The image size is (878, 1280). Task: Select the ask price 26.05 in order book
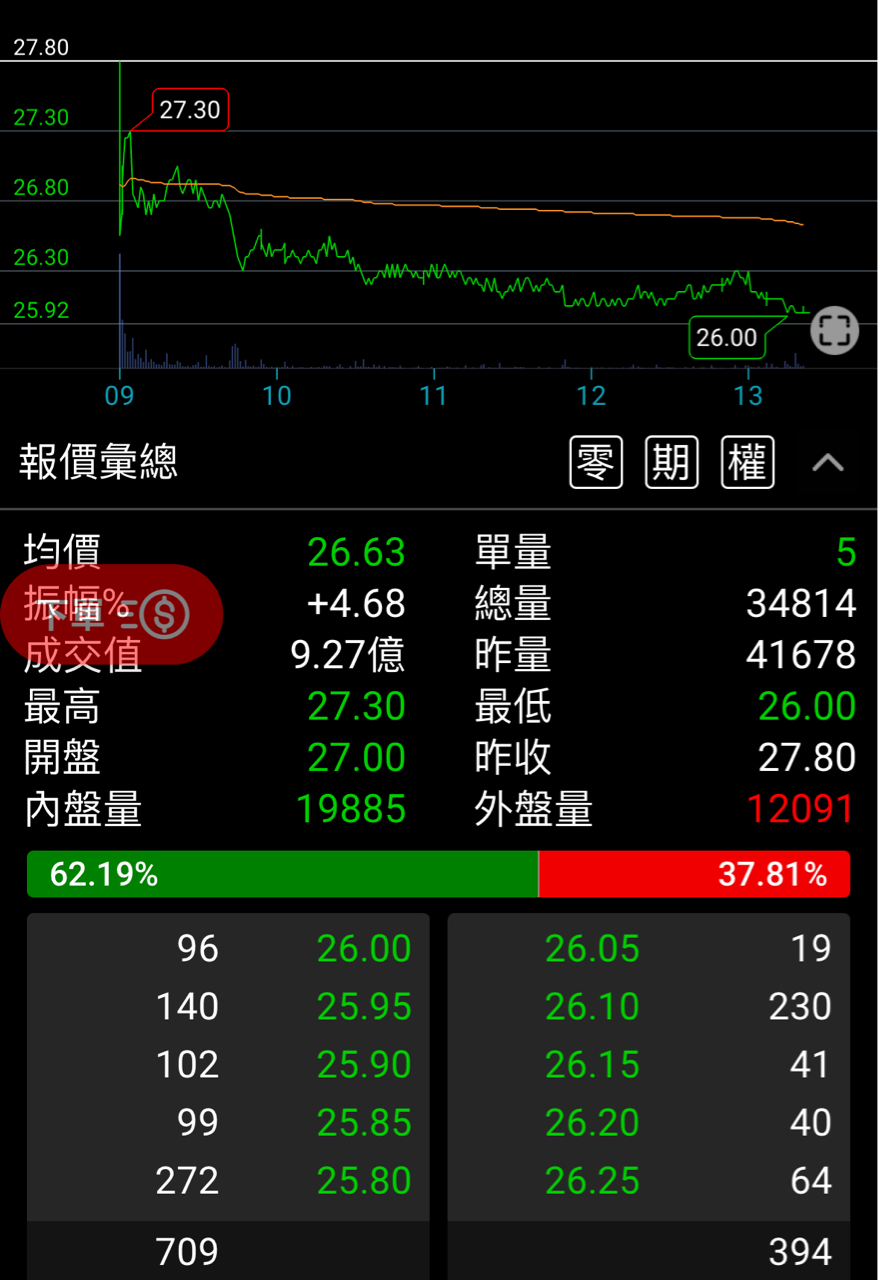click(x=592, y=947)
